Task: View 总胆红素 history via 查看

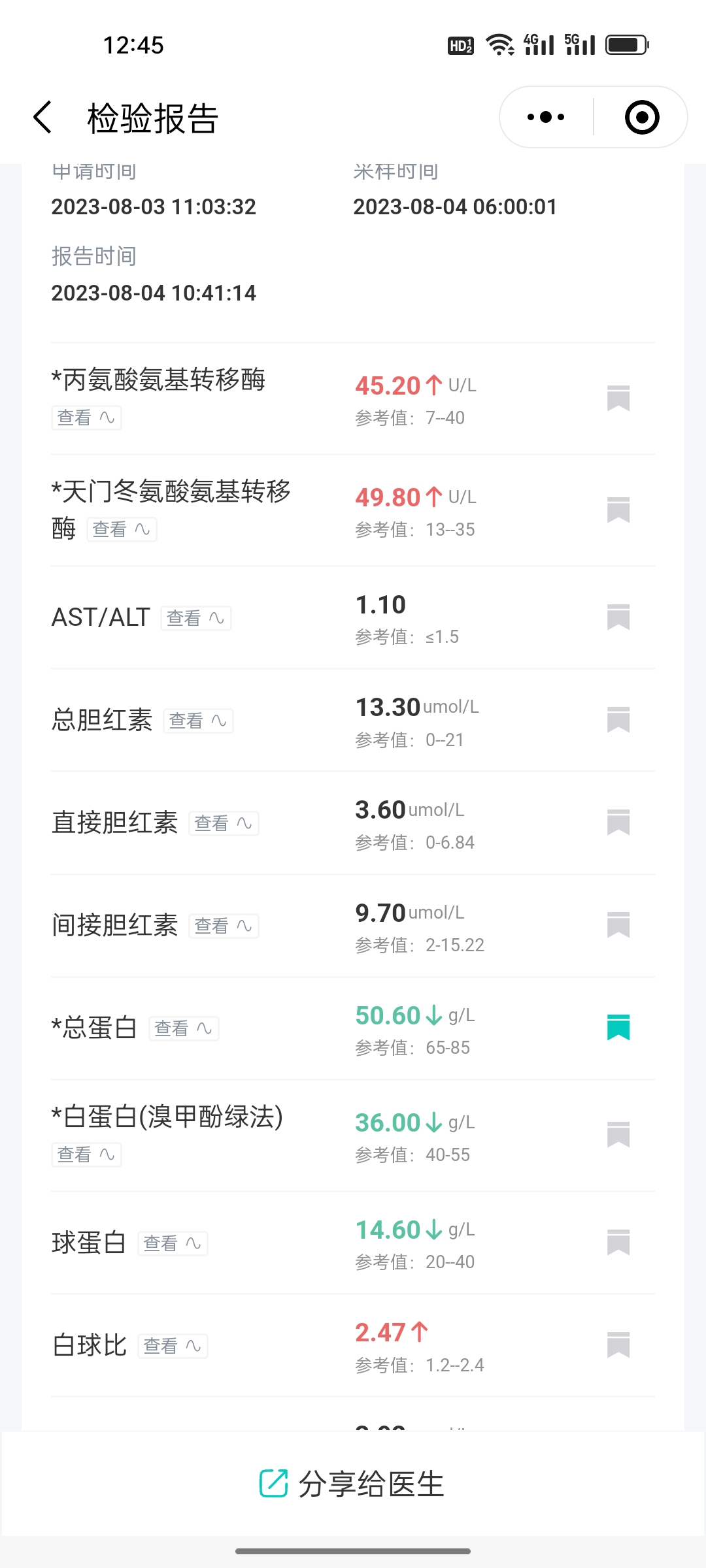Action: [199, 721]
